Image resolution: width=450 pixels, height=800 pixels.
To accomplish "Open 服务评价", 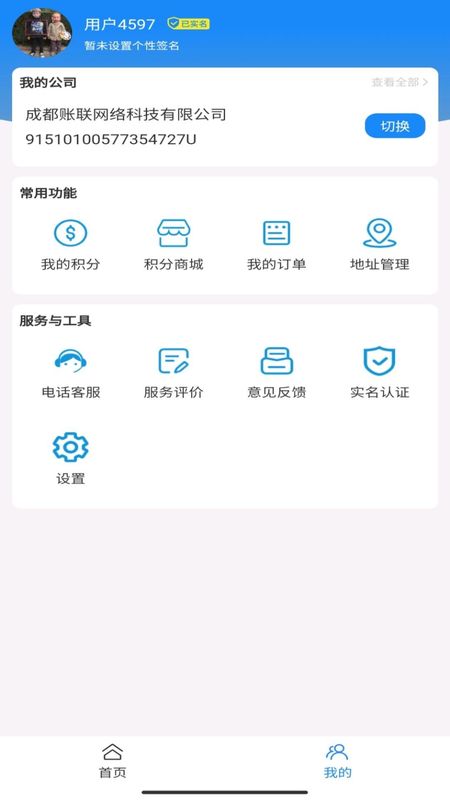I will [x=173, y=373].
